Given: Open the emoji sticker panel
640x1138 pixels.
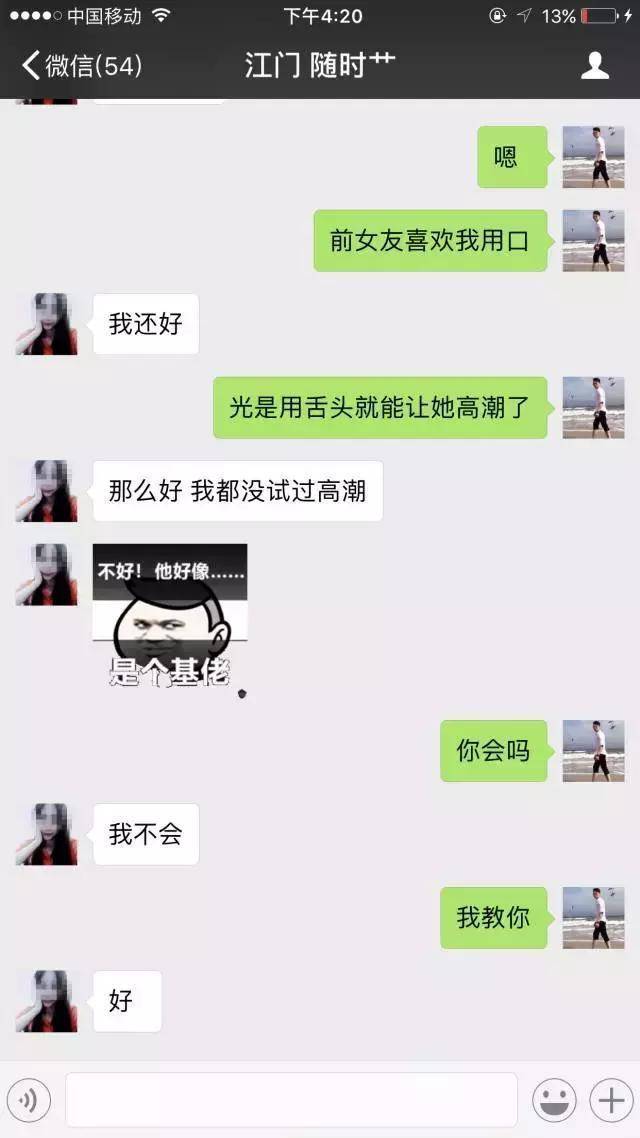Looking at the screenshot, I should (554, 1101).
